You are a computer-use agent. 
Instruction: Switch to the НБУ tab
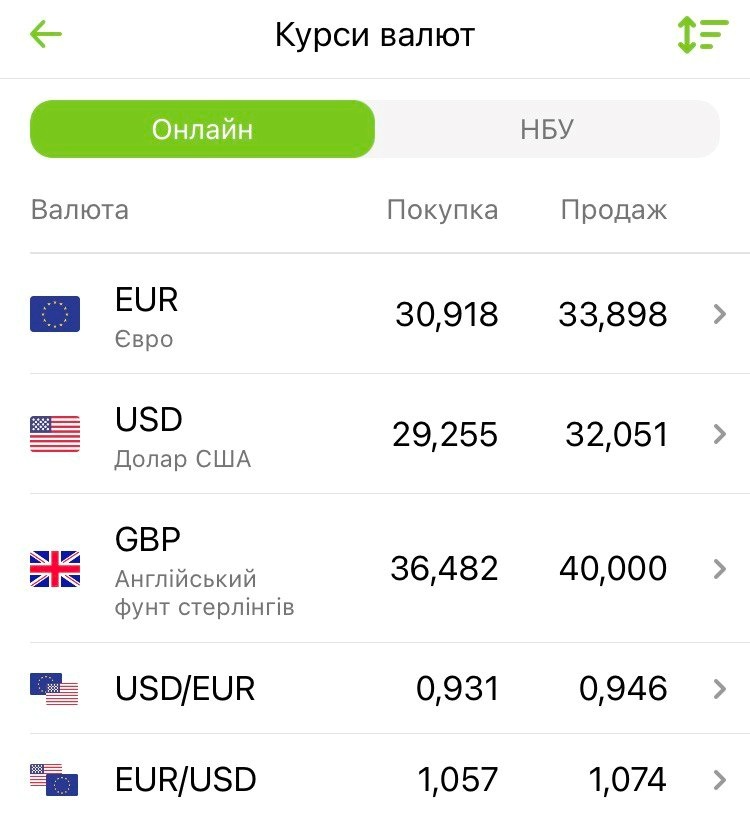tap(546, 129)
